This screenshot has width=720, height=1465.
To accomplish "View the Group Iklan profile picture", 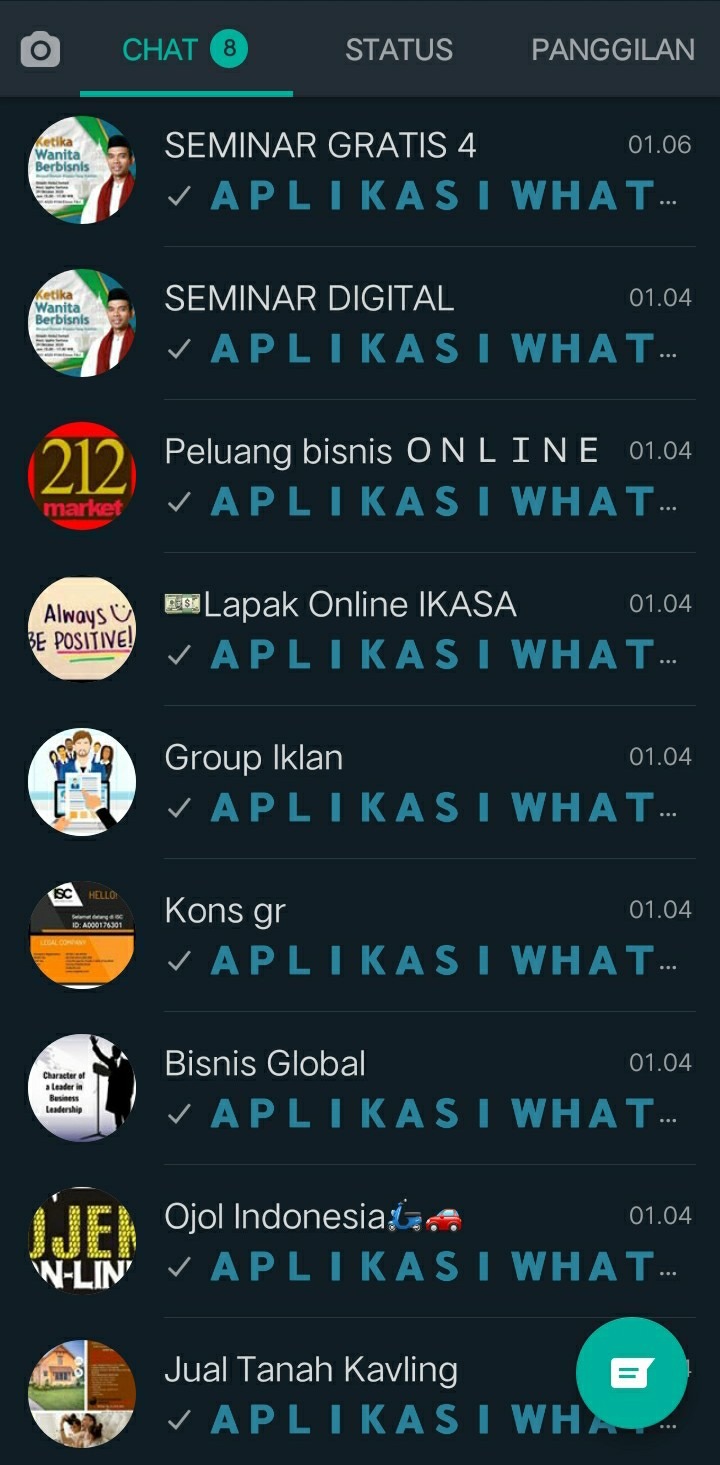I will pos(82,782).
